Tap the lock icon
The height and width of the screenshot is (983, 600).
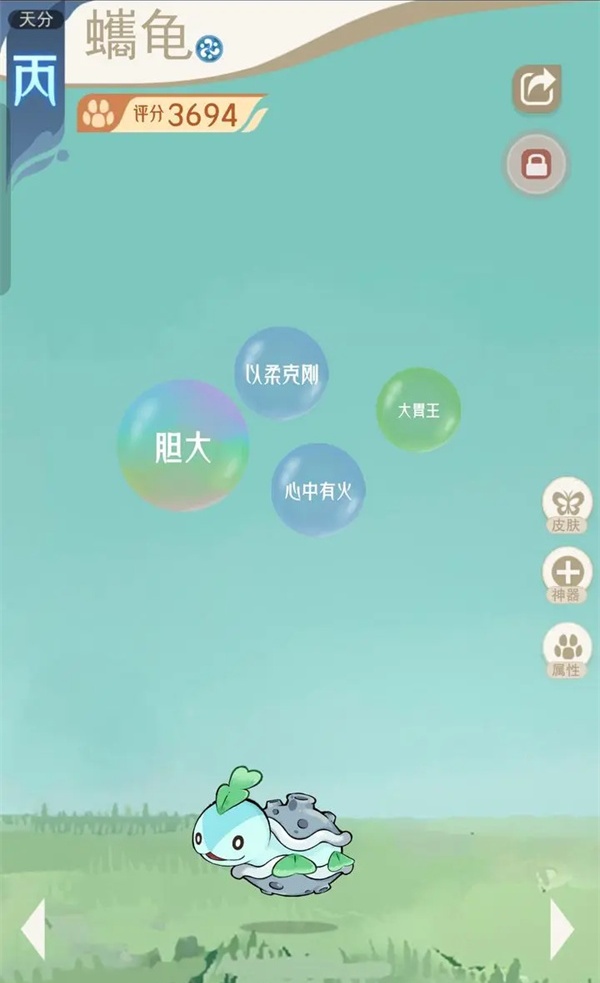click(x=537, y=164)
